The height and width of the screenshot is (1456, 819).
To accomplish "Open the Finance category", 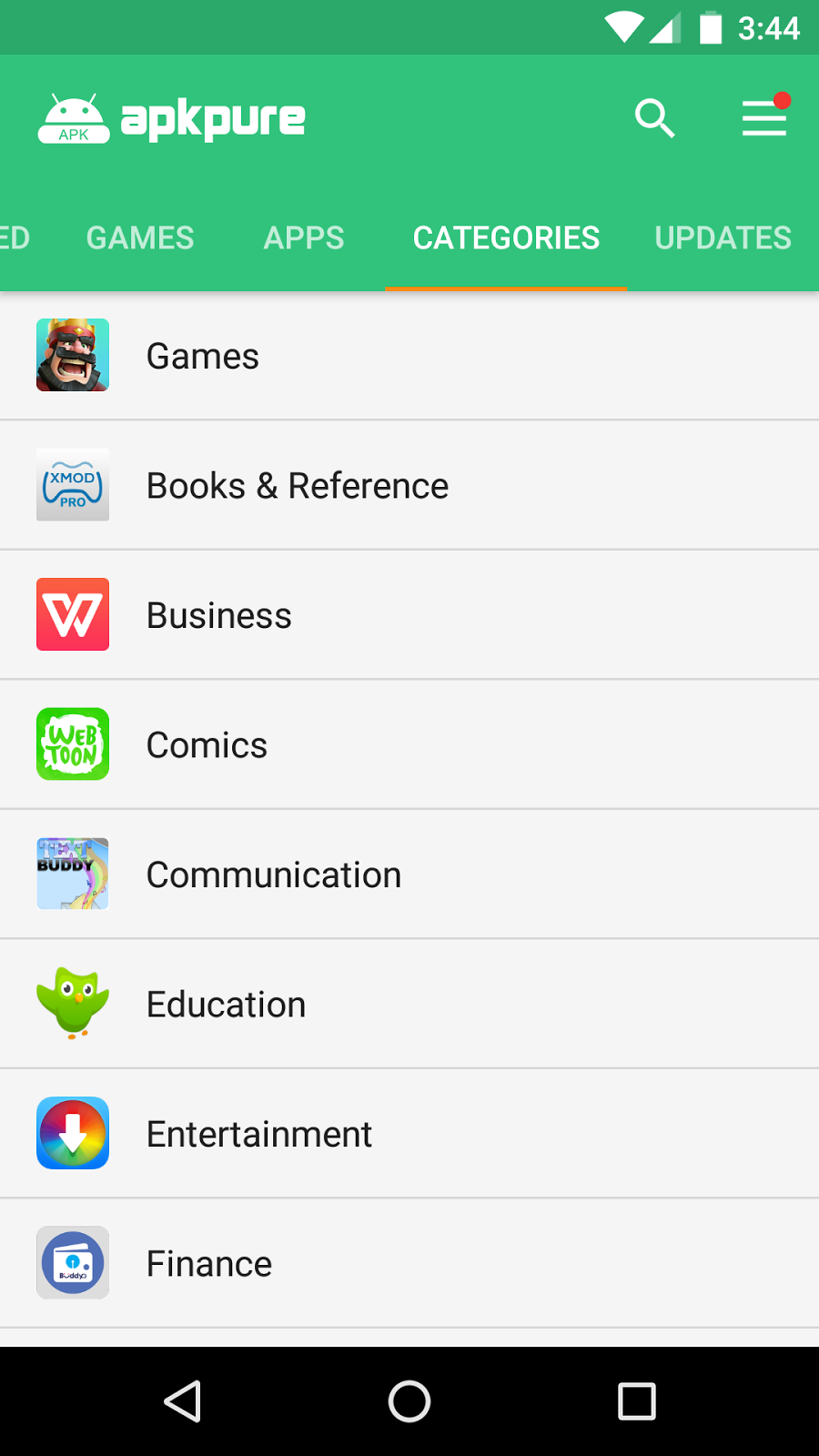I will (409, 1263).
